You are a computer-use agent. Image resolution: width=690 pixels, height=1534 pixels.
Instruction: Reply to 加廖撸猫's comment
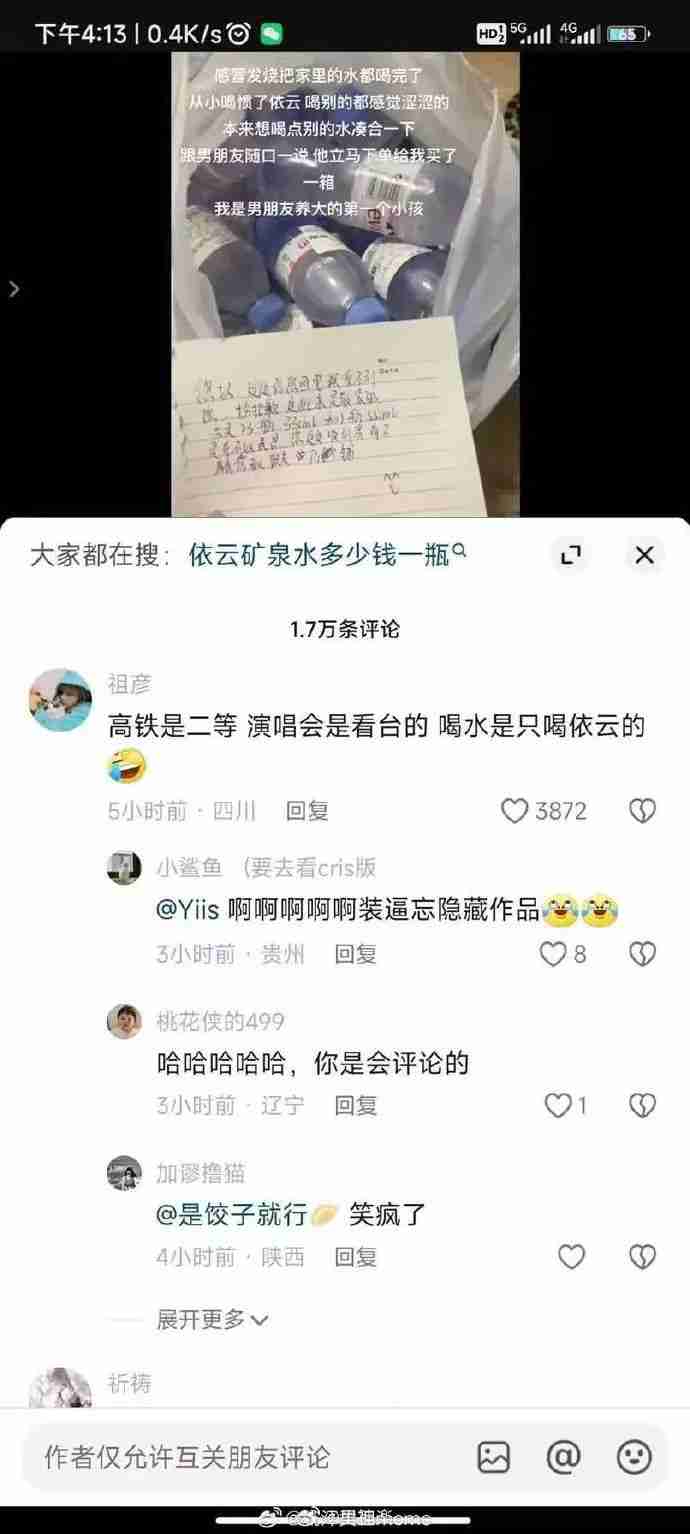click(x=355, y=1256)
